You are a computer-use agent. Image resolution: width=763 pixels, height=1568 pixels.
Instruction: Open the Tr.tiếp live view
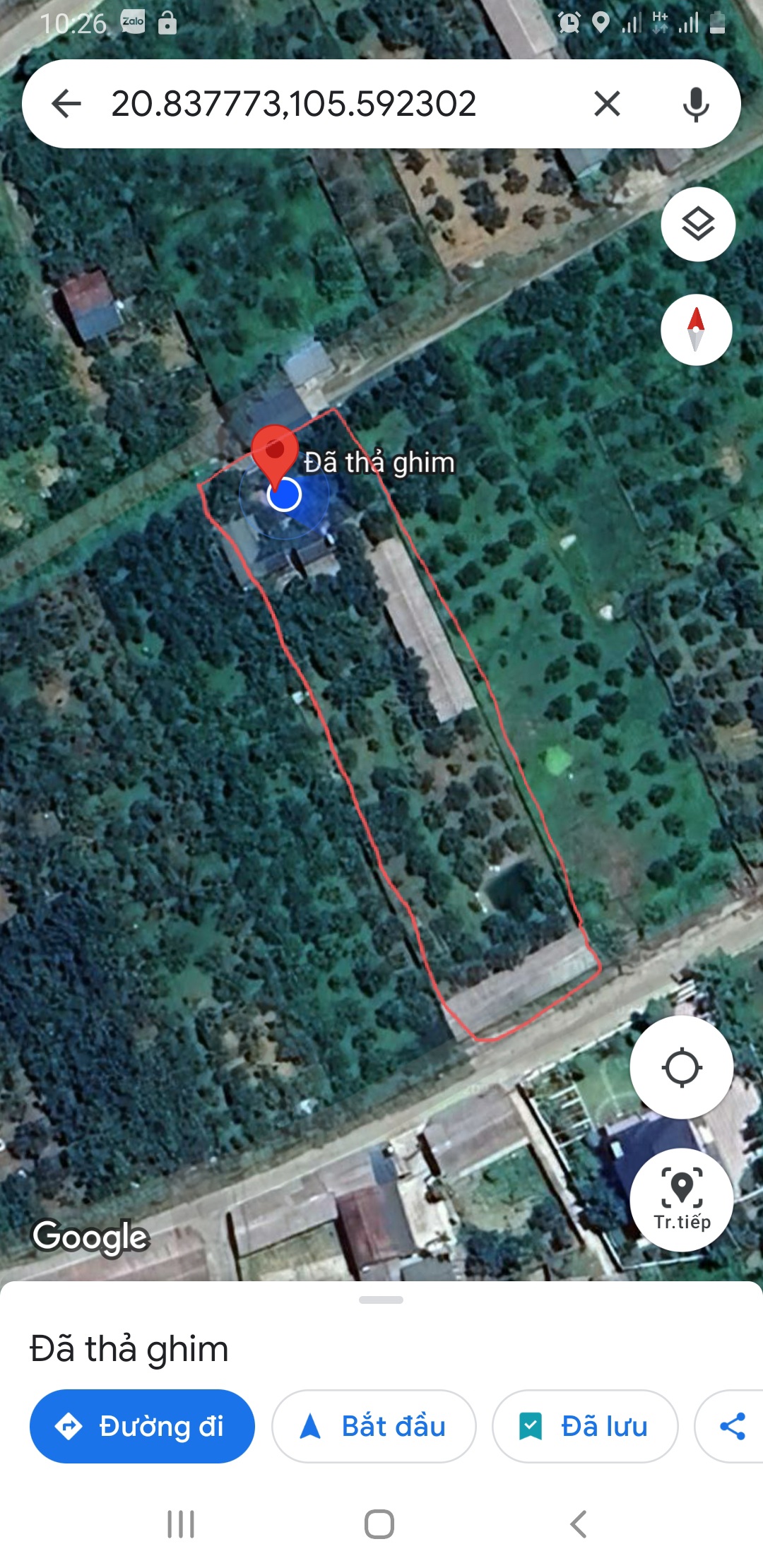[681, 1200]
